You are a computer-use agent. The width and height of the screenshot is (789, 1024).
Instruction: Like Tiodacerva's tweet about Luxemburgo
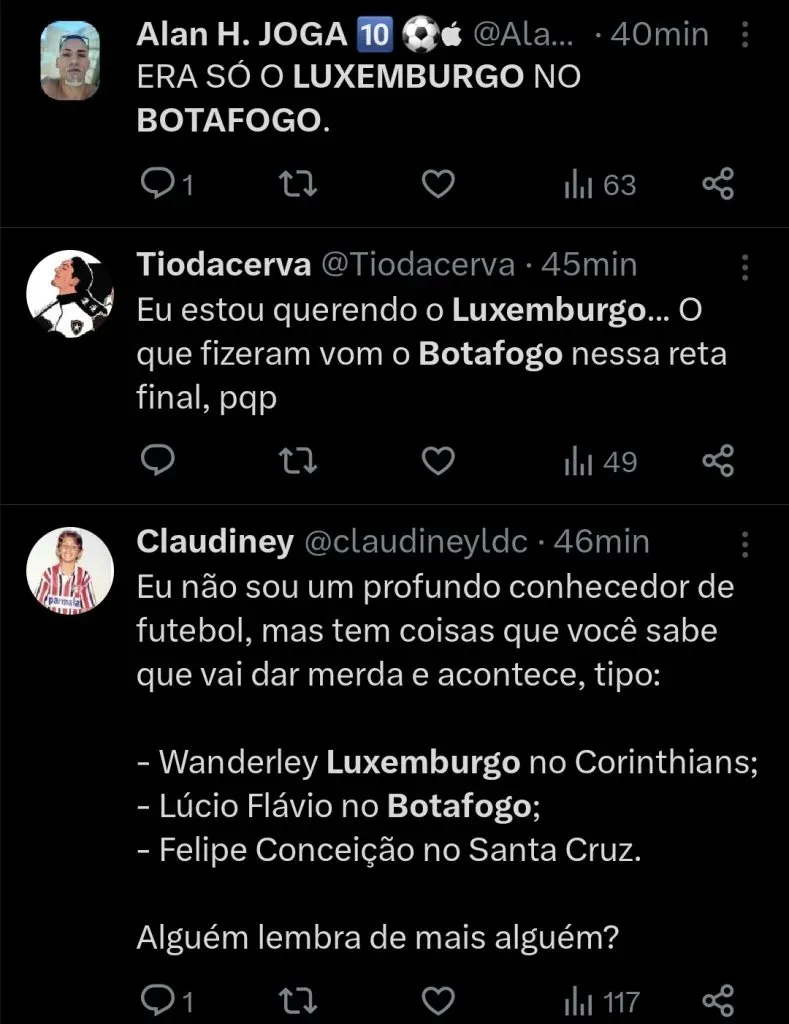(x=438, y=460)
